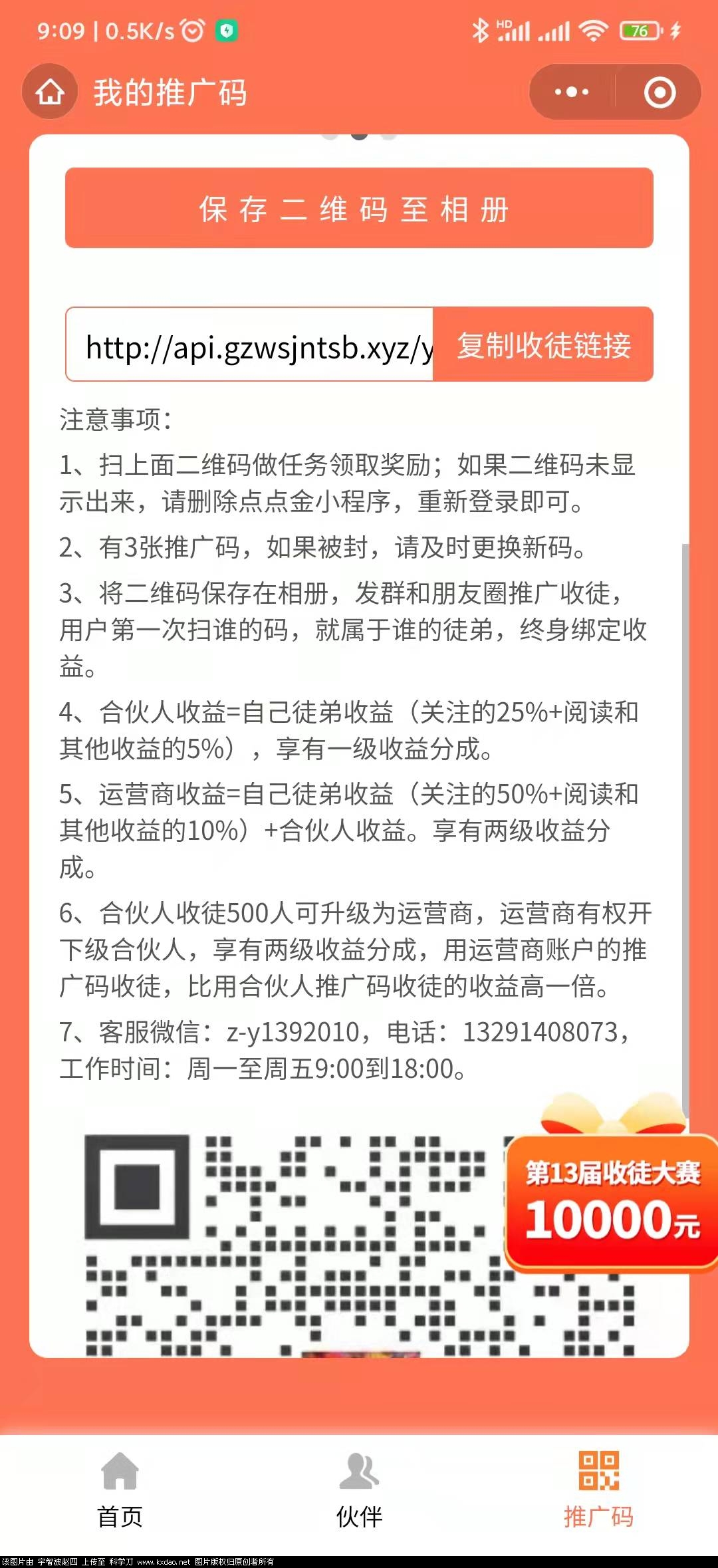Copy link with 复制收徒链接 button
The image size is (718, 1568).
click(543, 345)
